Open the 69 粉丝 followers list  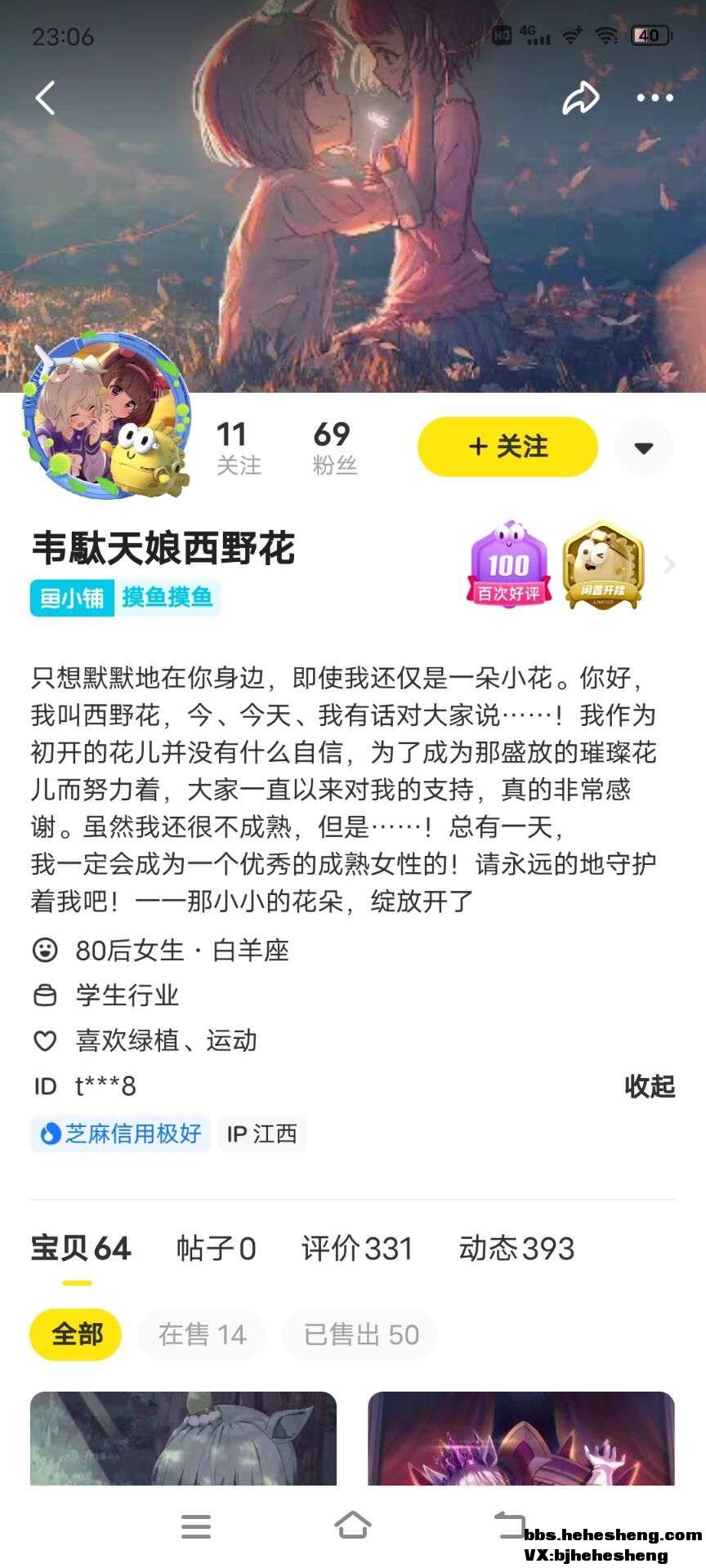click(x=333, y=448)
